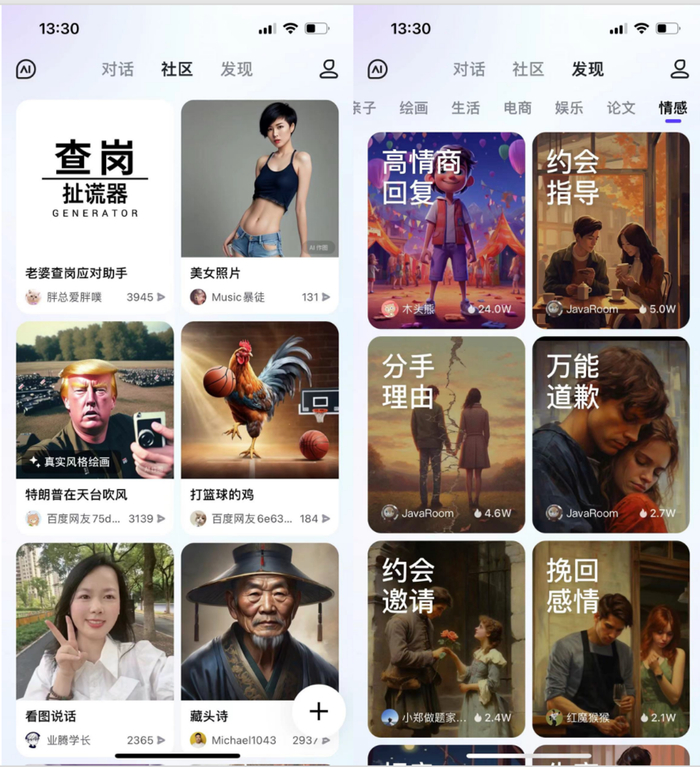Switch to the 论文 category
The image size is (700, 767).
click(621, 108)
